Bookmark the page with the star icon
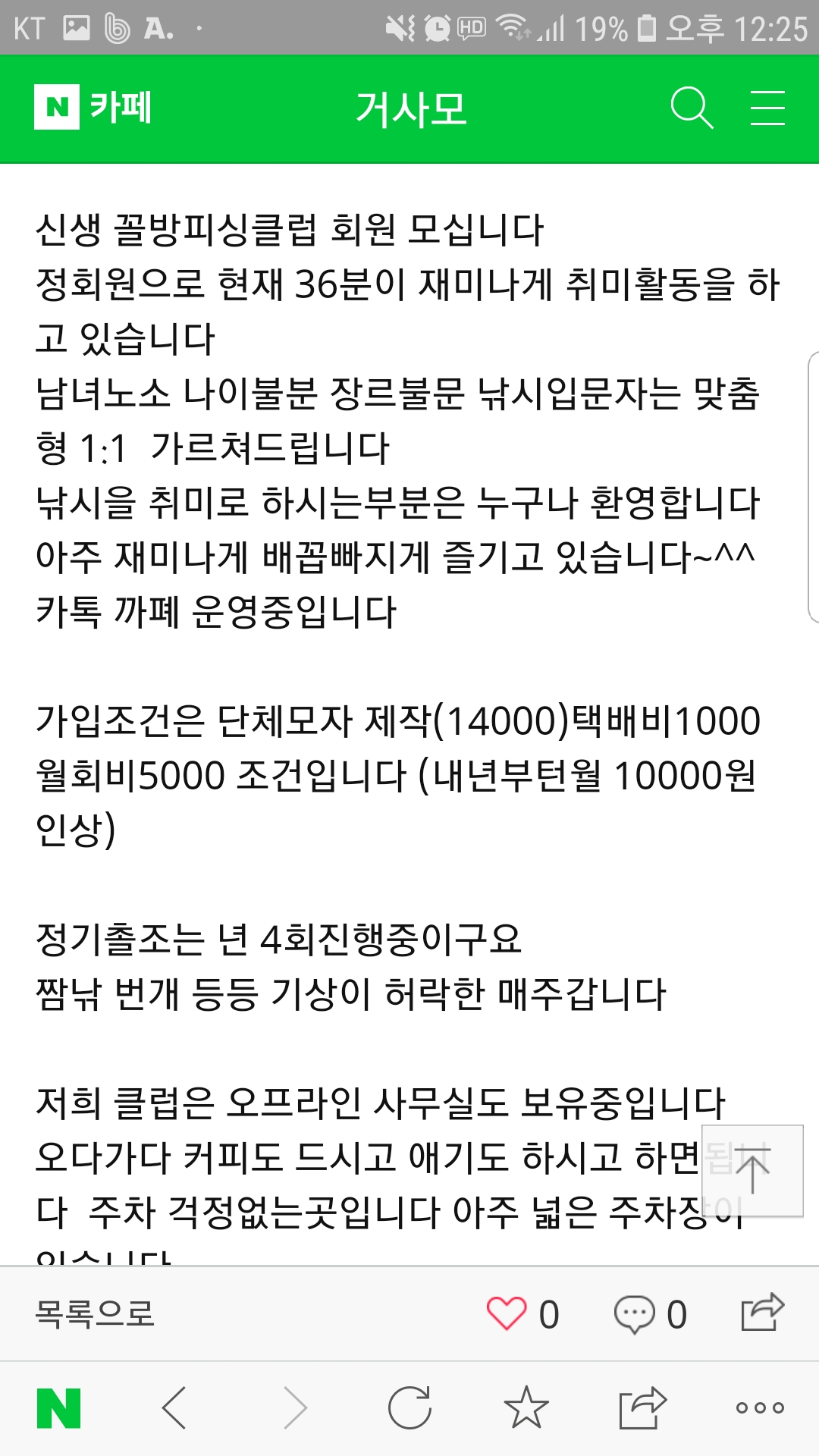This screenshot has width=819, height=1456. (x=526, y=1408)
